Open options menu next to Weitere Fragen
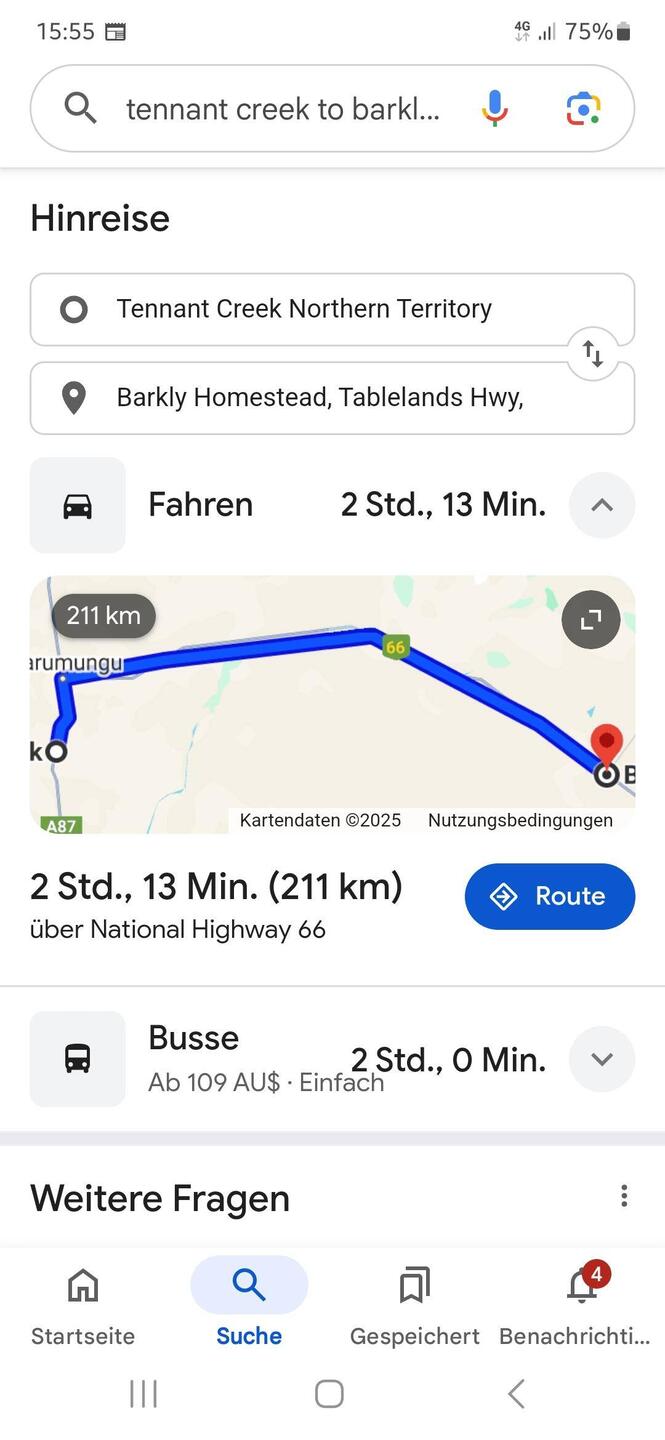The image size is (665, 1440). click(624, 1196)
